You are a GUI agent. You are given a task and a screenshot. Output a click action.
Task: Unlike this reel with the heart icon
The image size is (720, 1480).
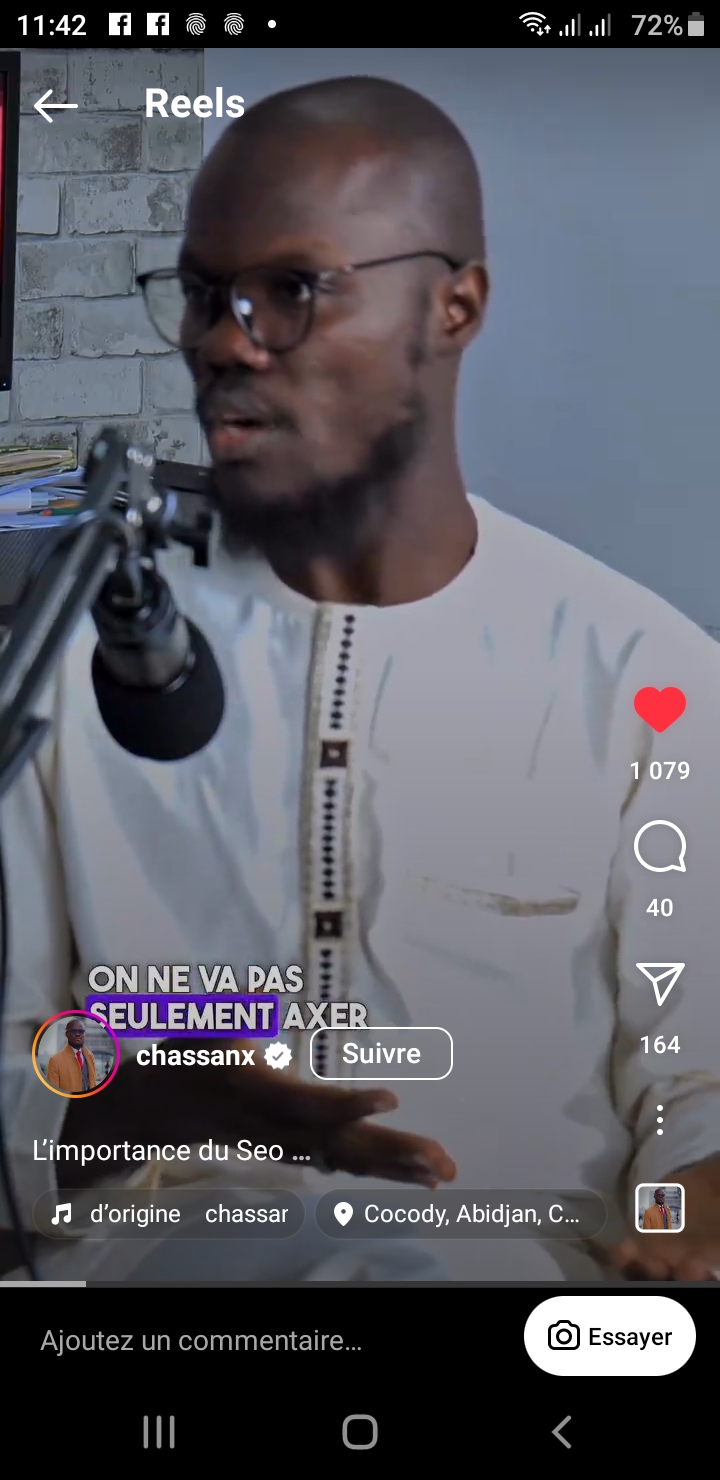tap(660, 710)
